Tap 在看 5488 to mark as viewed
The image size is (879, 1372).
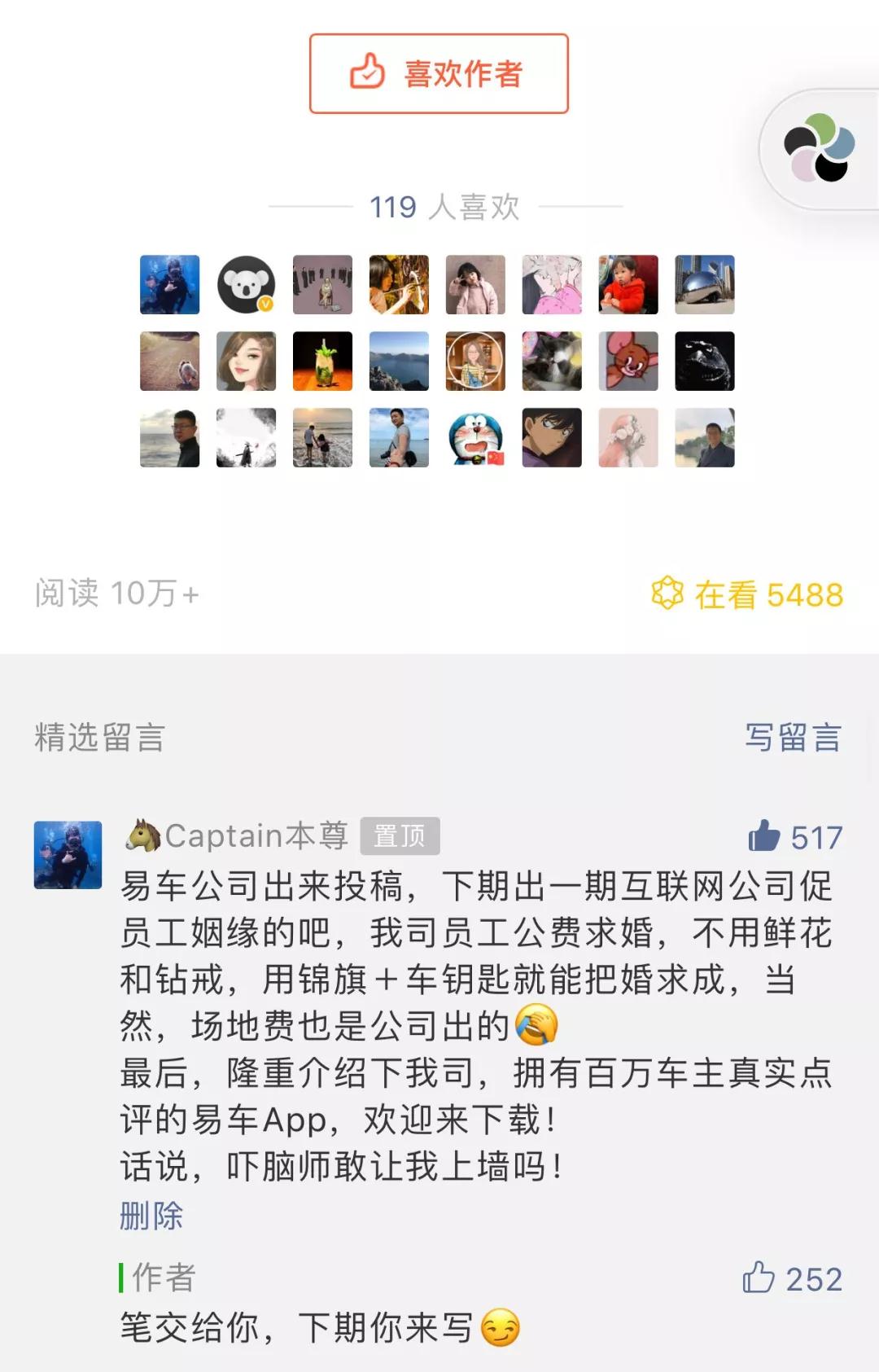[747, 594]
